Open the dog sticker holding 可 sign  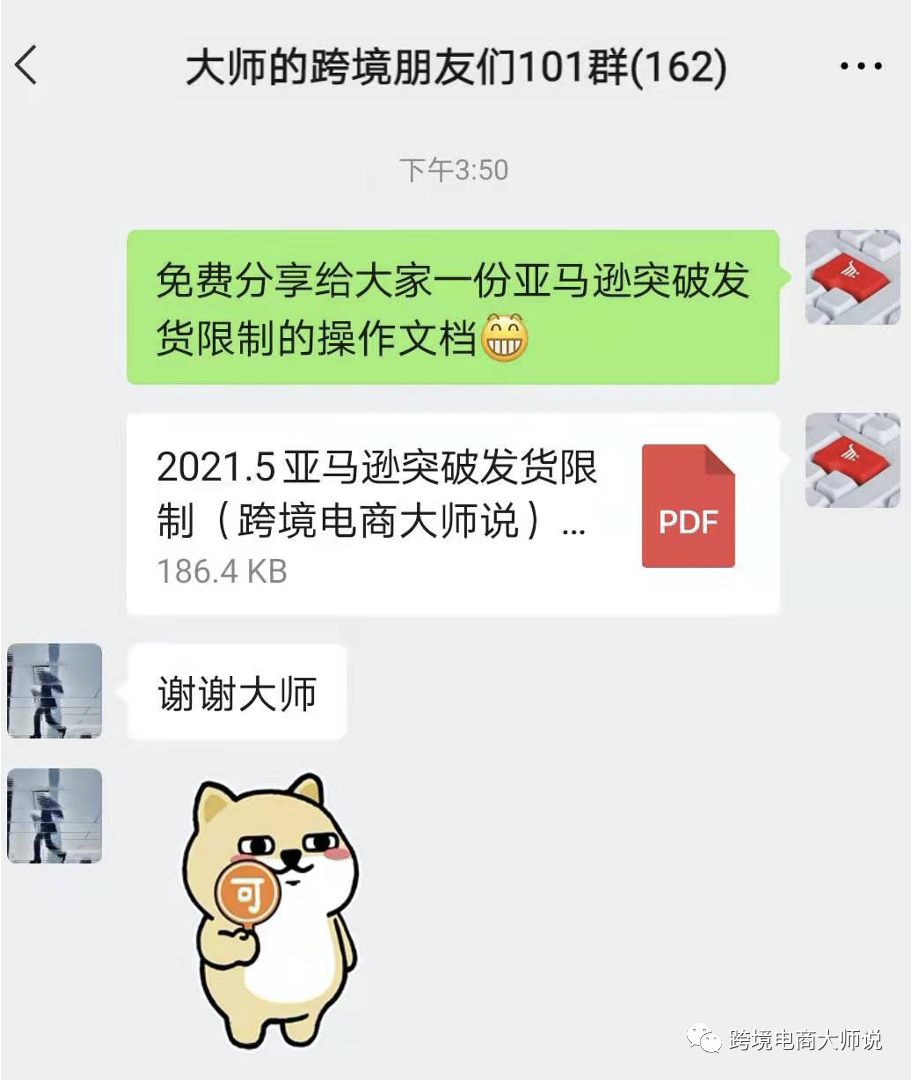point(271,907)
